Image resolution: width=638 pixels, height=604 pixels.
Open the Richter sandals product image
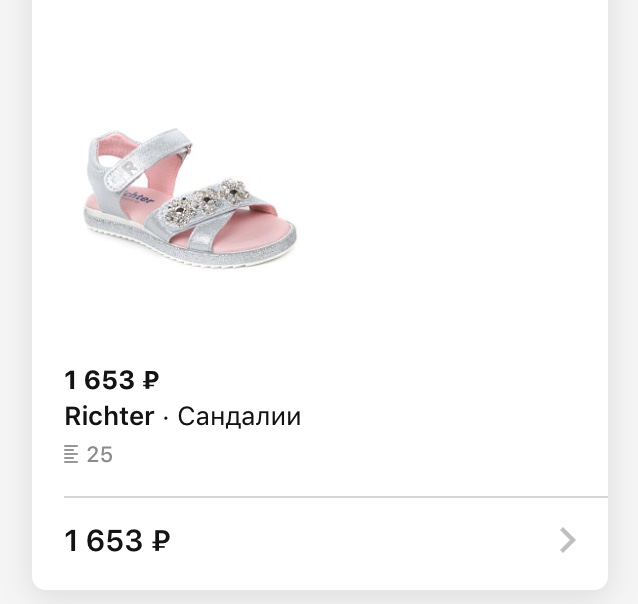coord(190,198)
